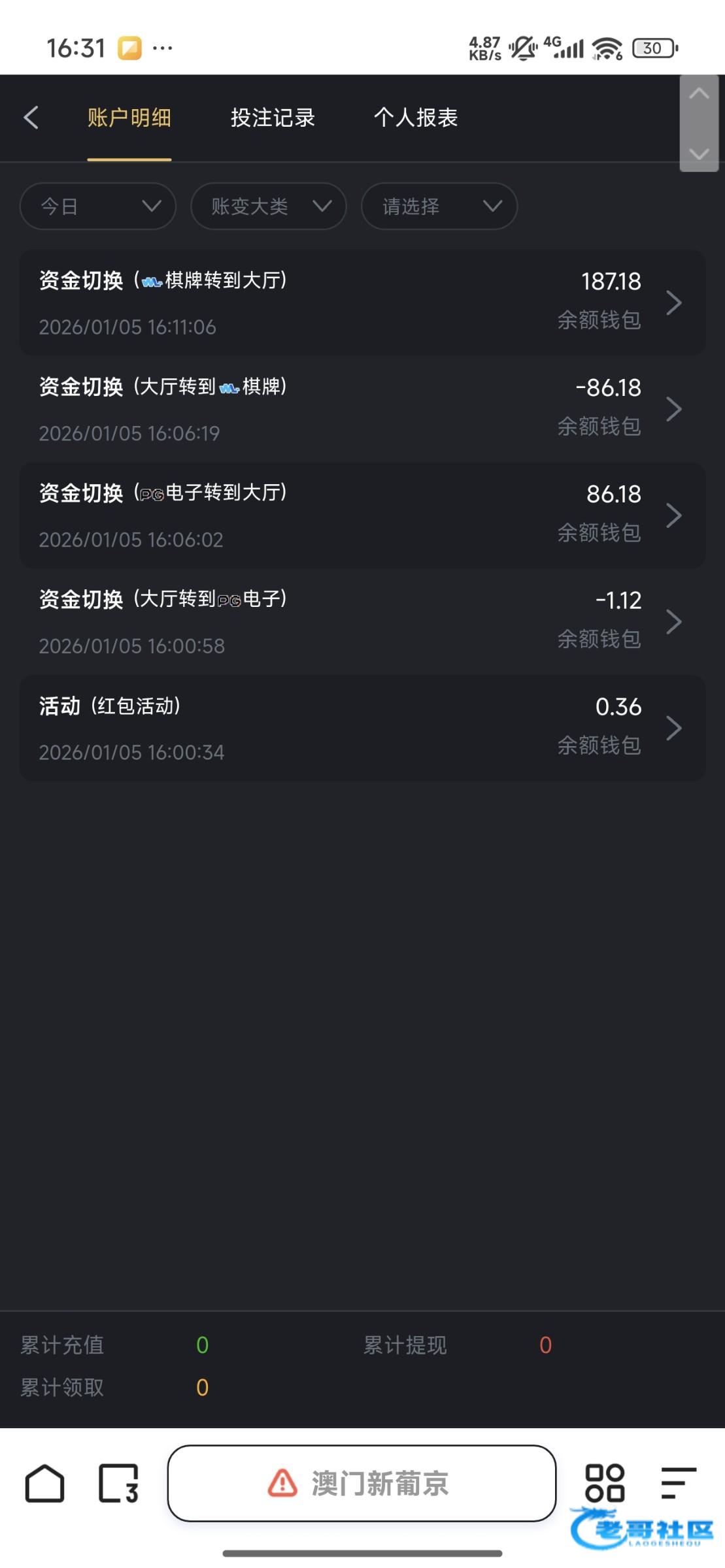The image size is (725, 1568).
Task: Open the 187.18 棋牌转到大厅 transaction
Action: [362, 302]
